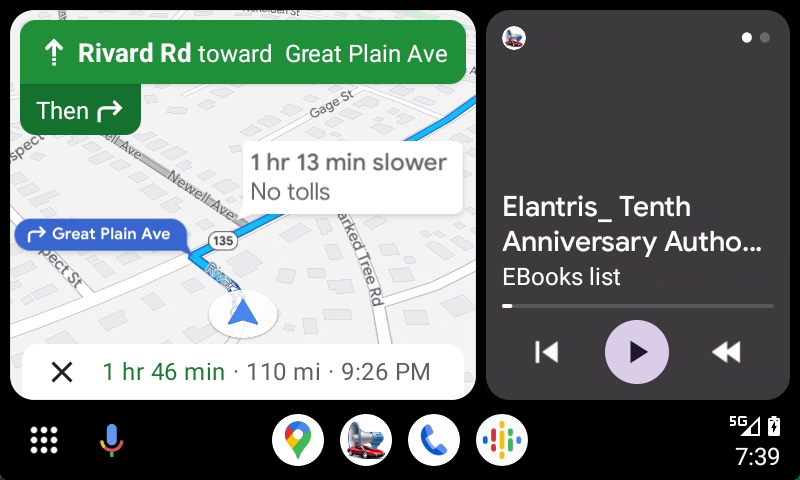The image size is (800, 480).
Task: Play the Elantris audiobook
Action: (x=637, y=352)
